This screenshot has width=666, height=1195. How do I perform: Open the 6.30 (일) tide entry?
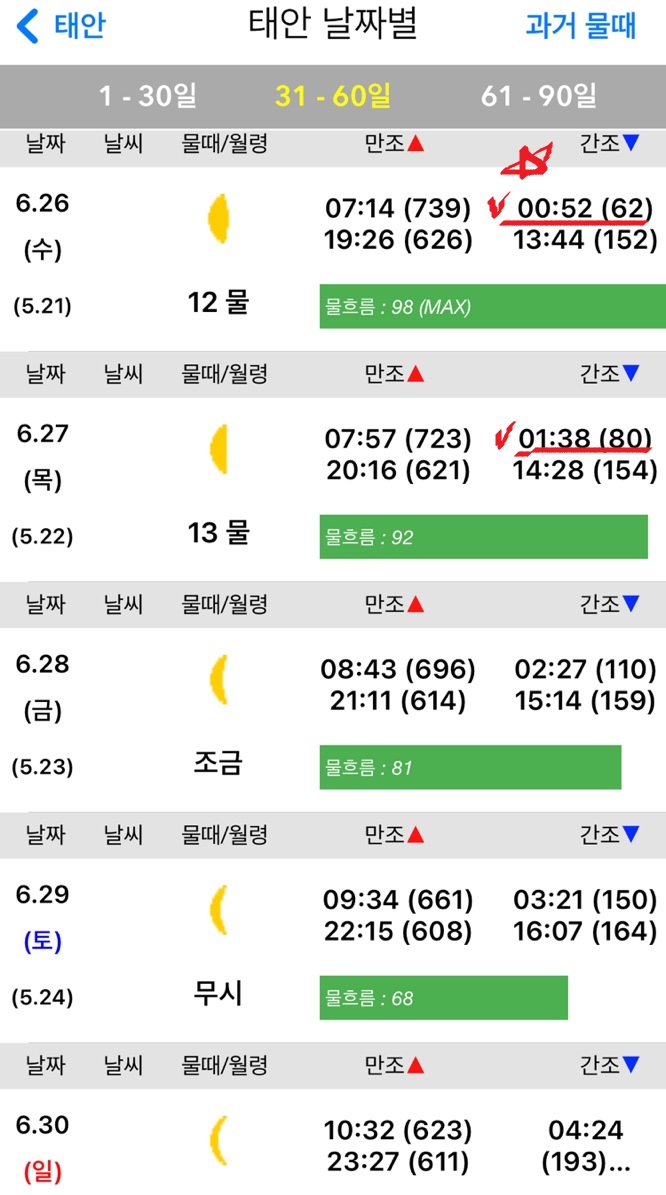[x=333, y=1142]
